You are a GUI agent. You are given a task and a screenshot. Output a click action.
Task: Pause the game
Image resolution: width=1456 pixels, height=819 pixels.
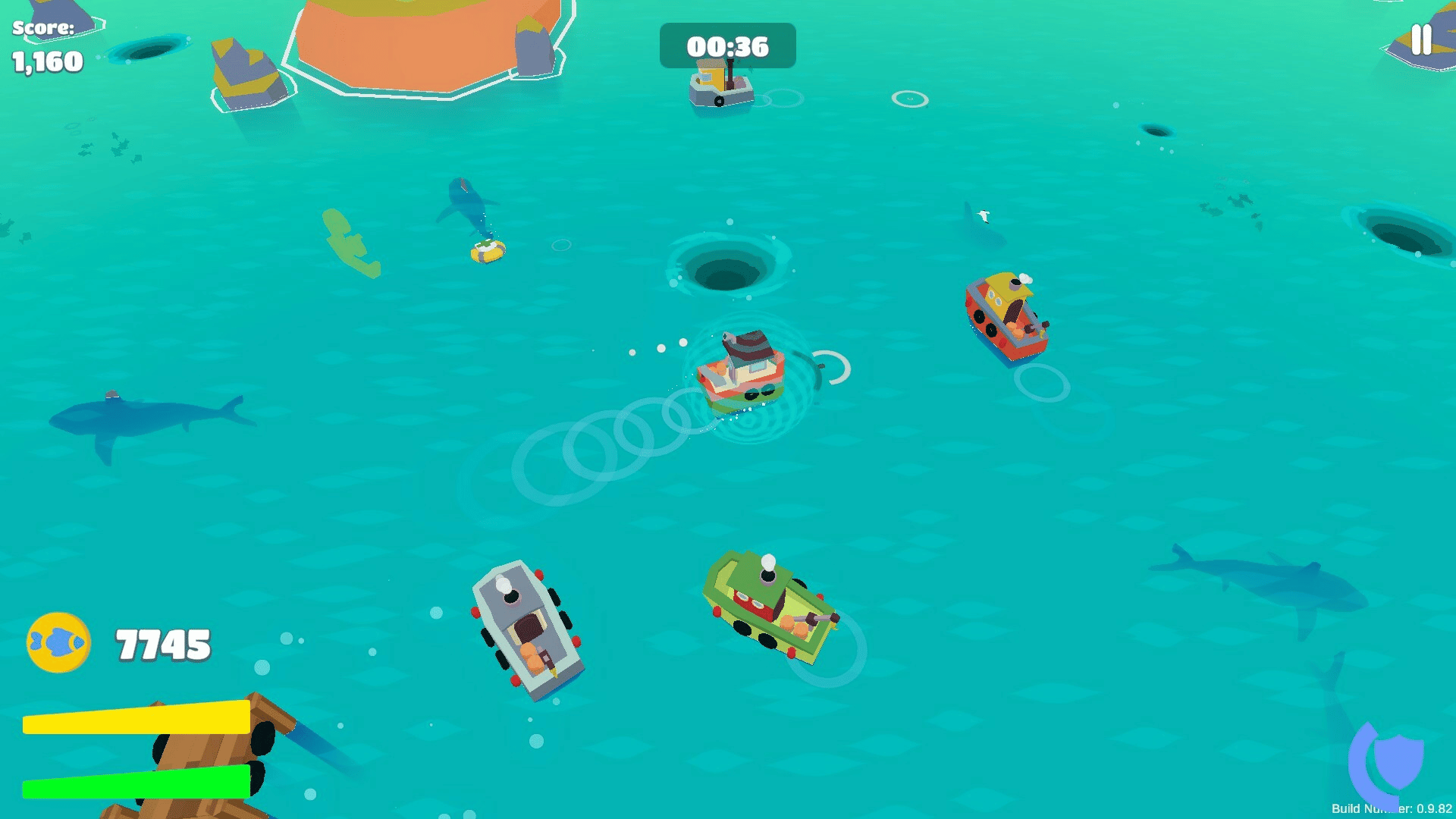pos(1421,39)
